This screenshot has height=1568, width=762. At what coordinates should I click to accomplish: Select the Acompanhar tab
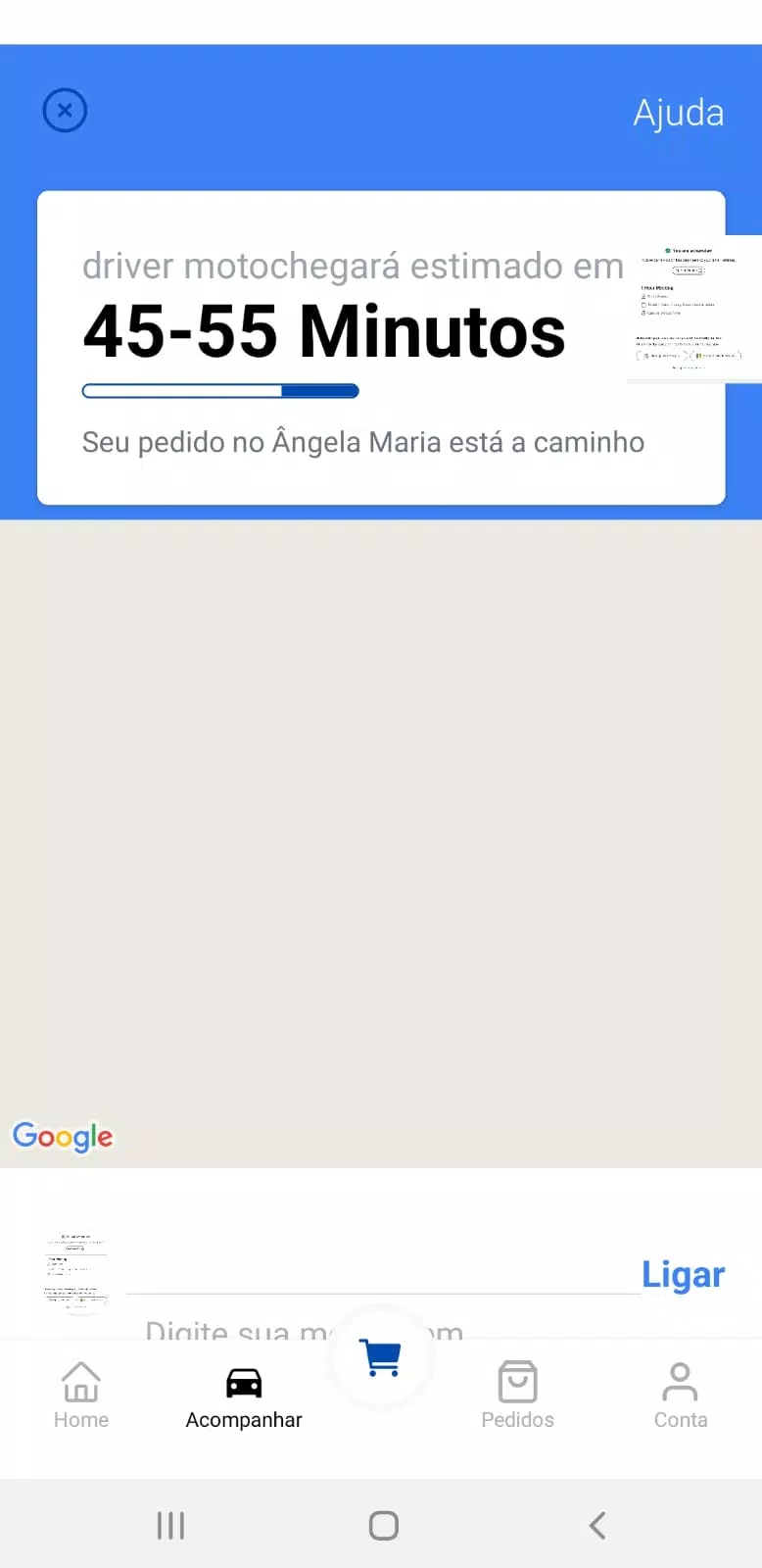coord(244,1396)
